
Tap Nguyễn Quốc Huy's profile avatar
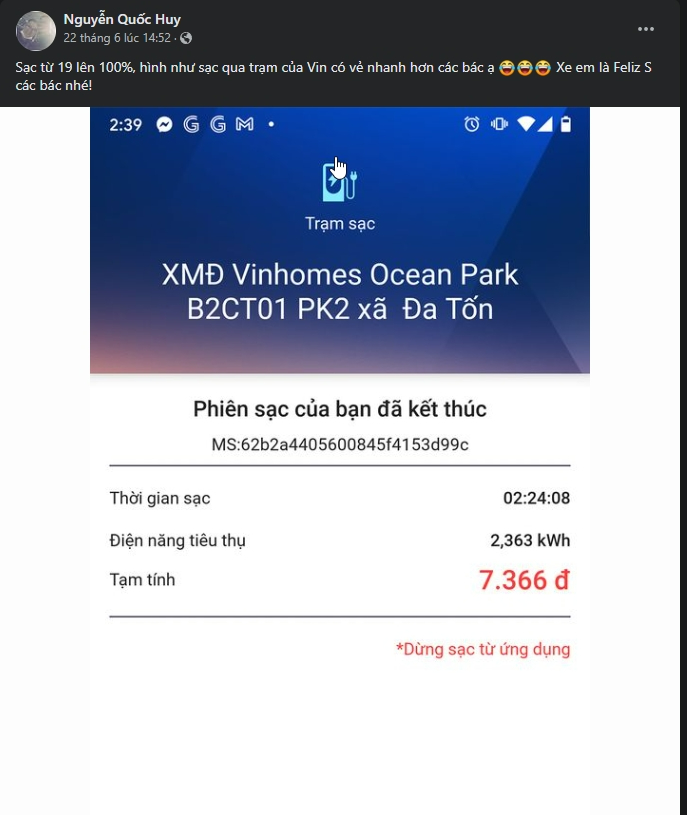tap(36, 31)
